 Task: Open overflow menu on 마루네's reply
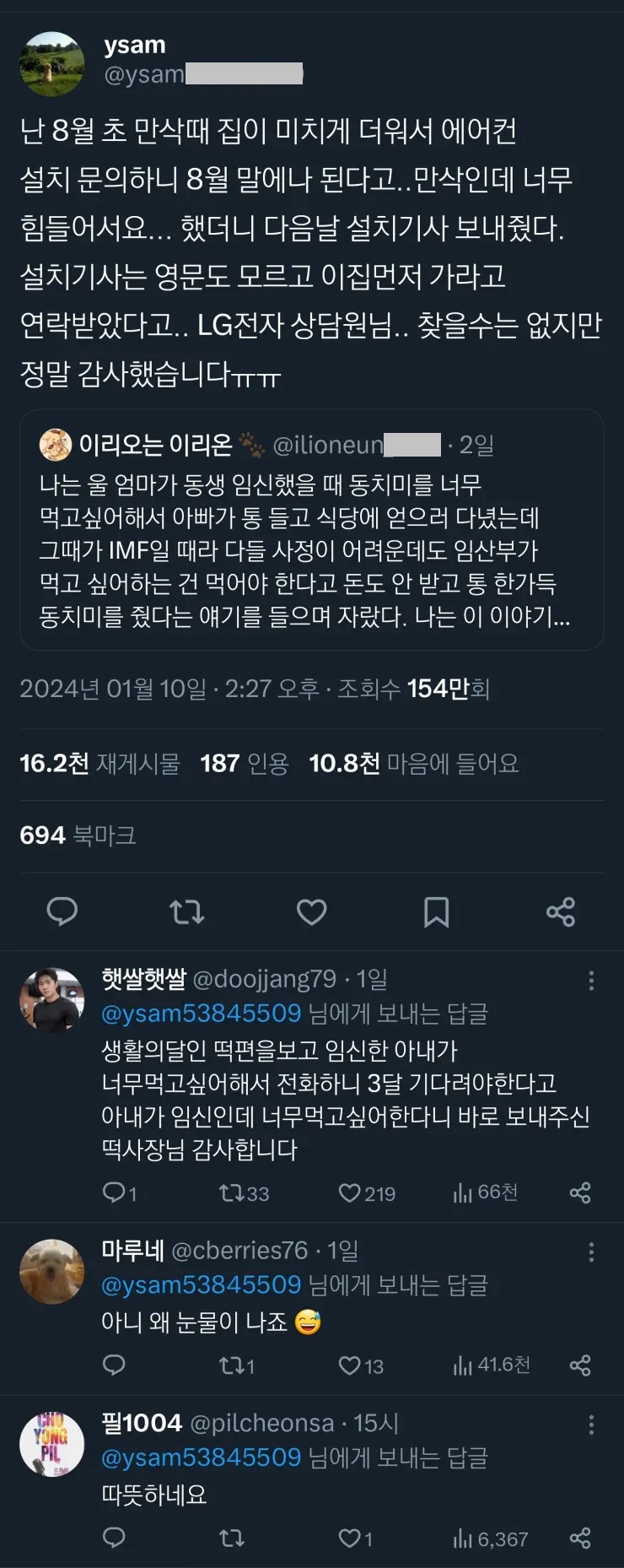(591, 1252)
